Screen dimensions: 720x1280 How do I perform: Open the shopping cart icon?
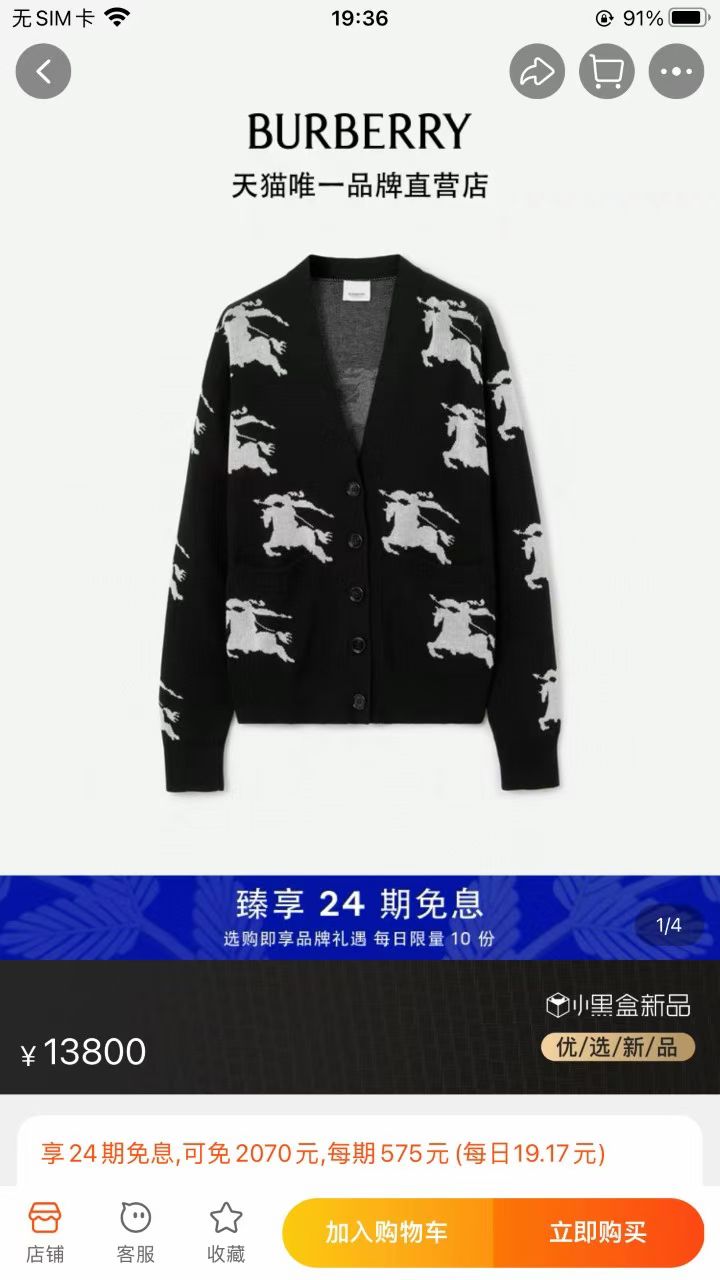[x=607, y=71]
